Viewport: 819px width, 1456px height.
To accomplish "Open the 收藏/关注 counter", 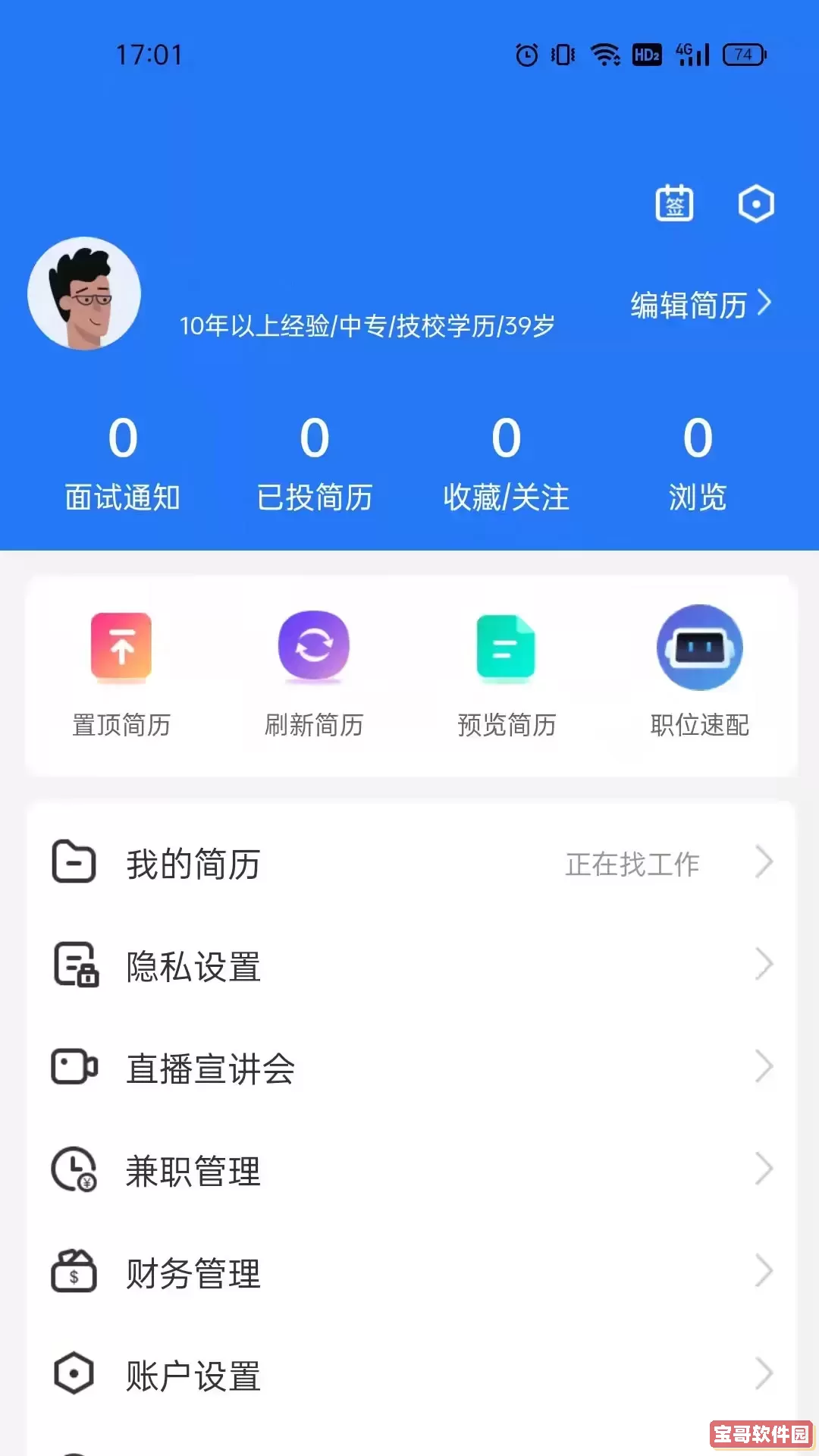I will pyautogui.click(x=507, y=463).
